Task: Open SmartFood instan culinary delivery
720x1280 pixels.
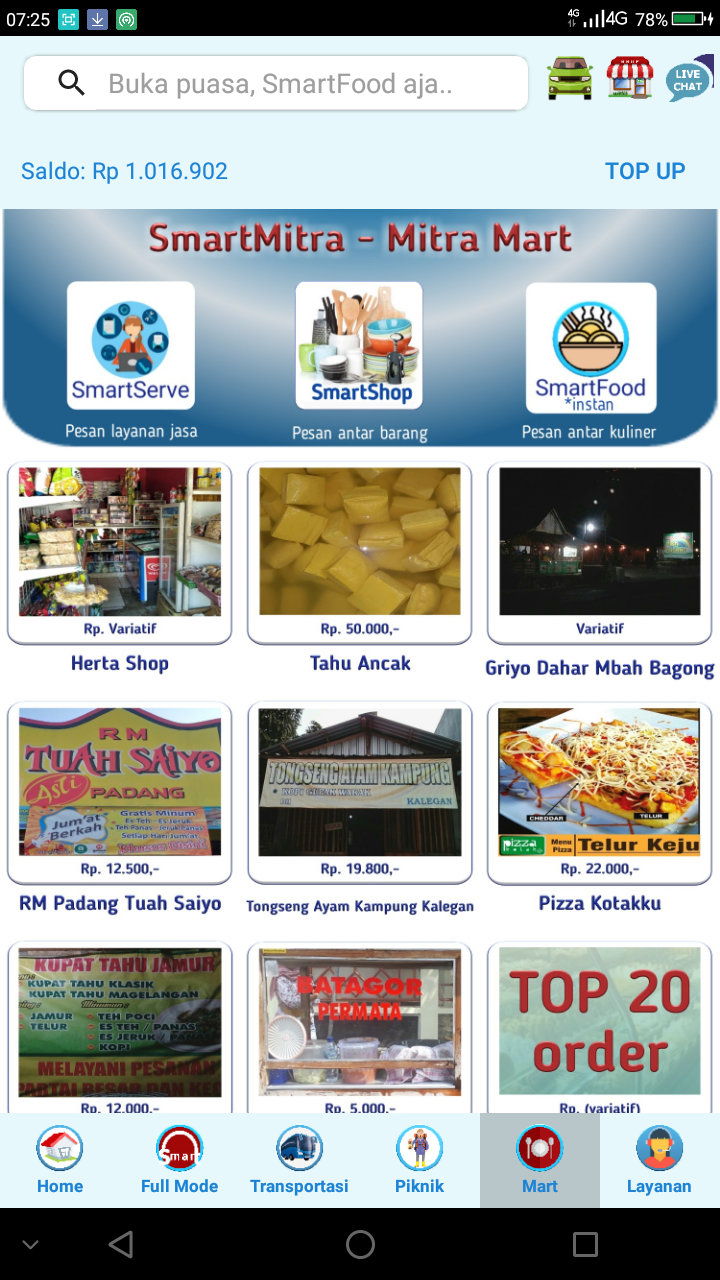Action: (591, 348)
